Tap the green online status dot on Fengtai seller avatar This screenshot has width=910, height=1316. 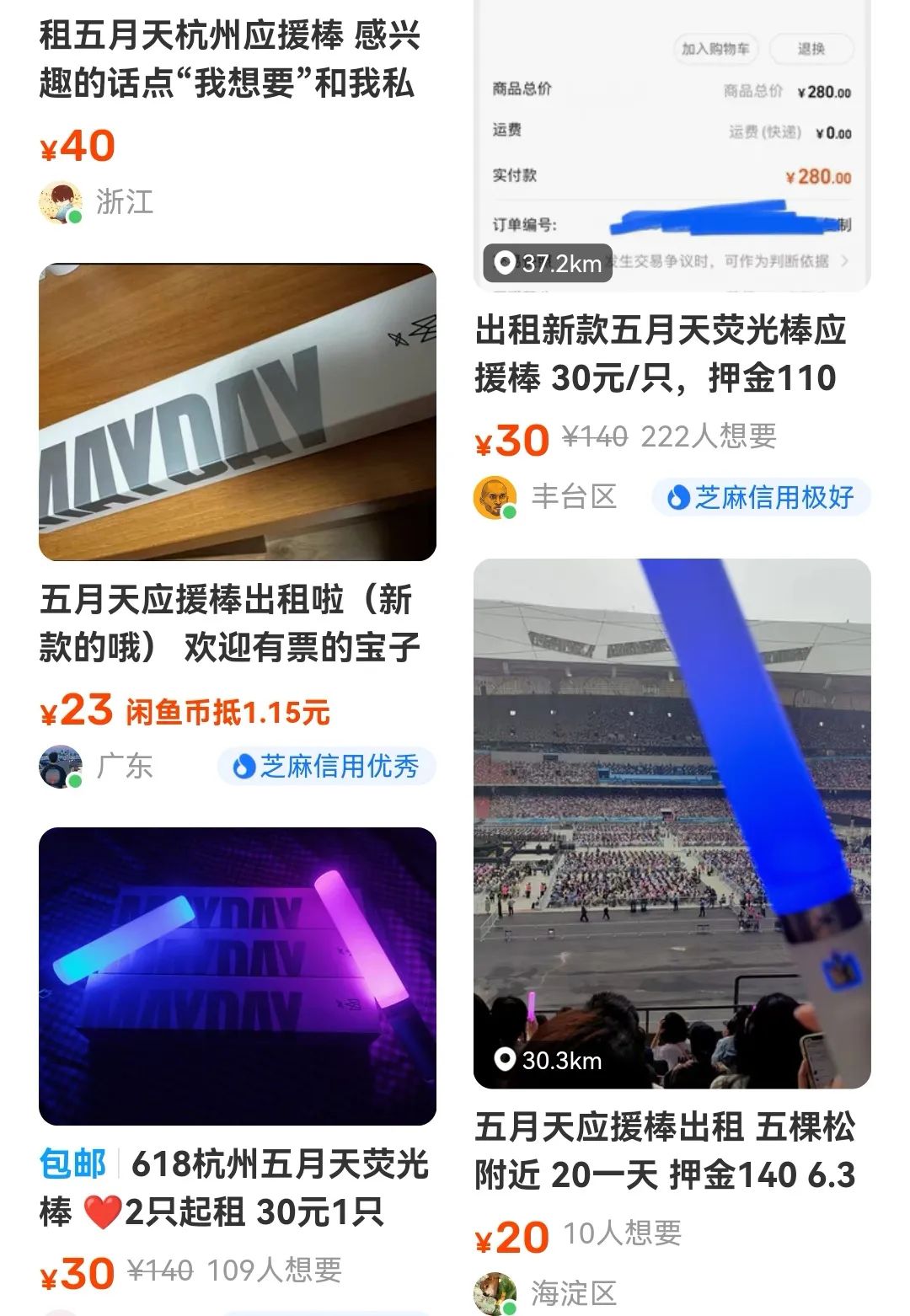coord(510,510)
